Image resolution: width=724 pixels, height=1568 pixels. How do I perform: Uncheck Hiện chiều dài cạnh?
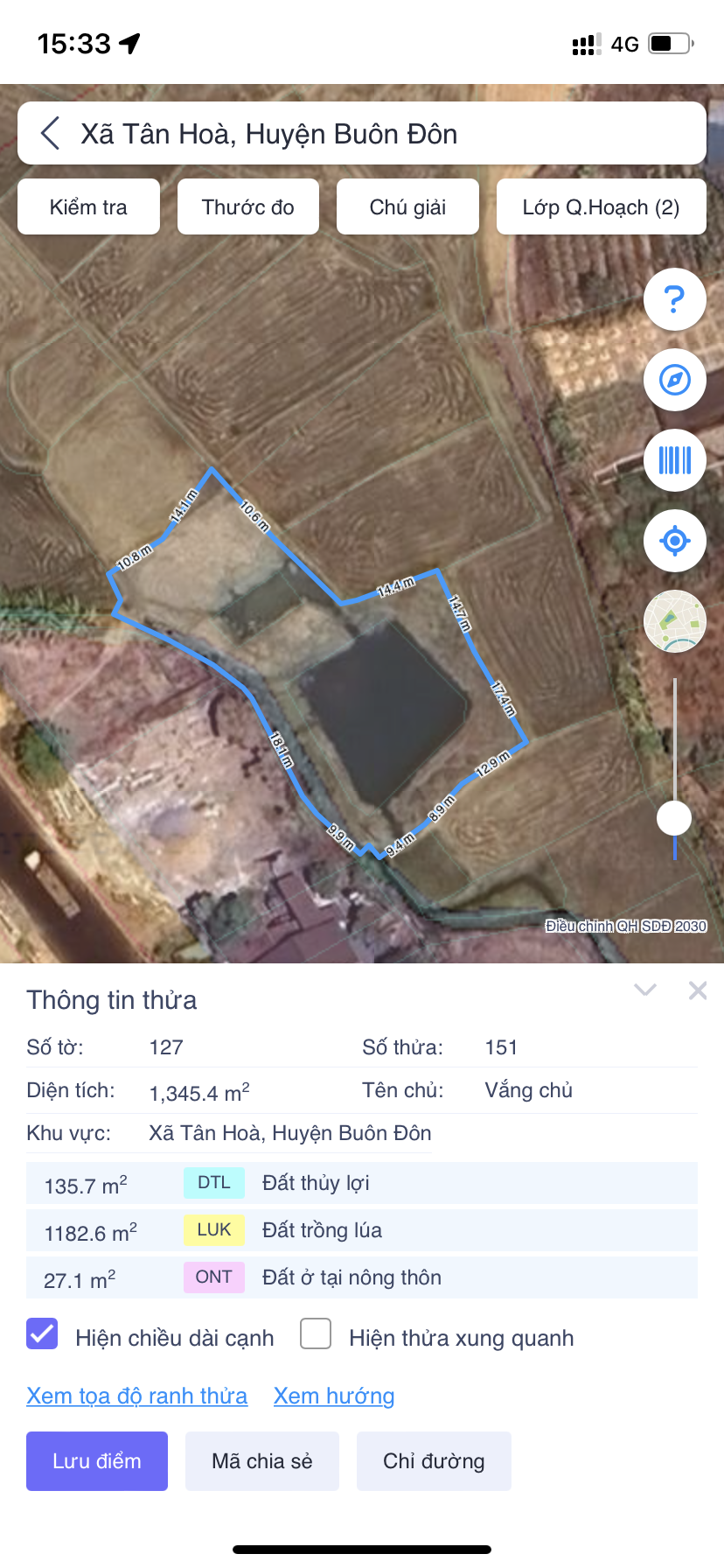(x=42, y=1334)
